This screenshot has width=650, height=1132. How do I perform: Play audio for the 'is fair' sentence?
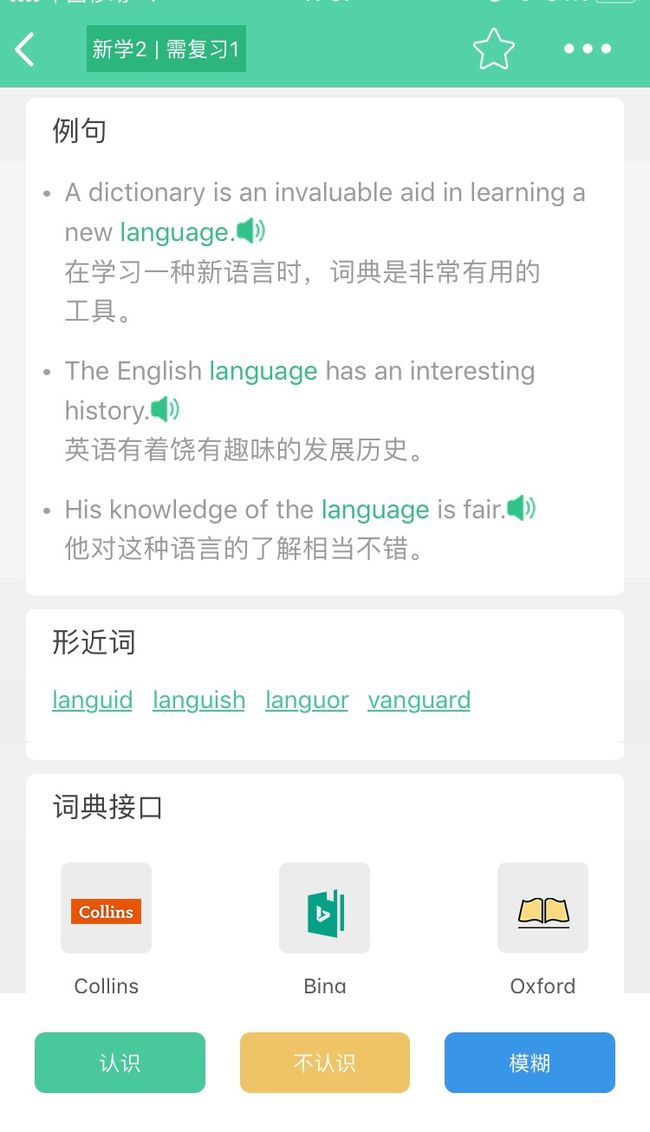point(521,508)
